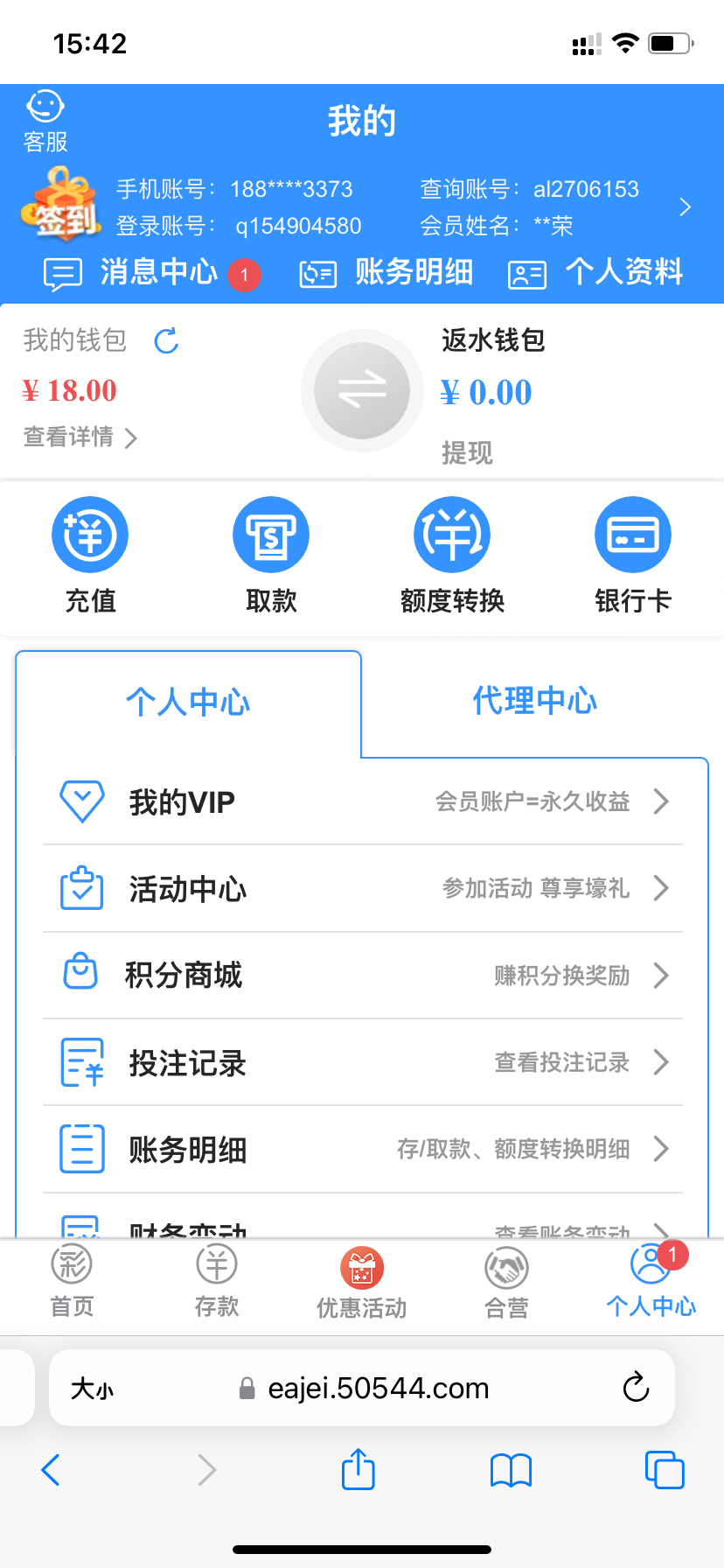View wallet details via 查看详情
The height and width of the screenshot is (1568, 724).
(80, 437)
